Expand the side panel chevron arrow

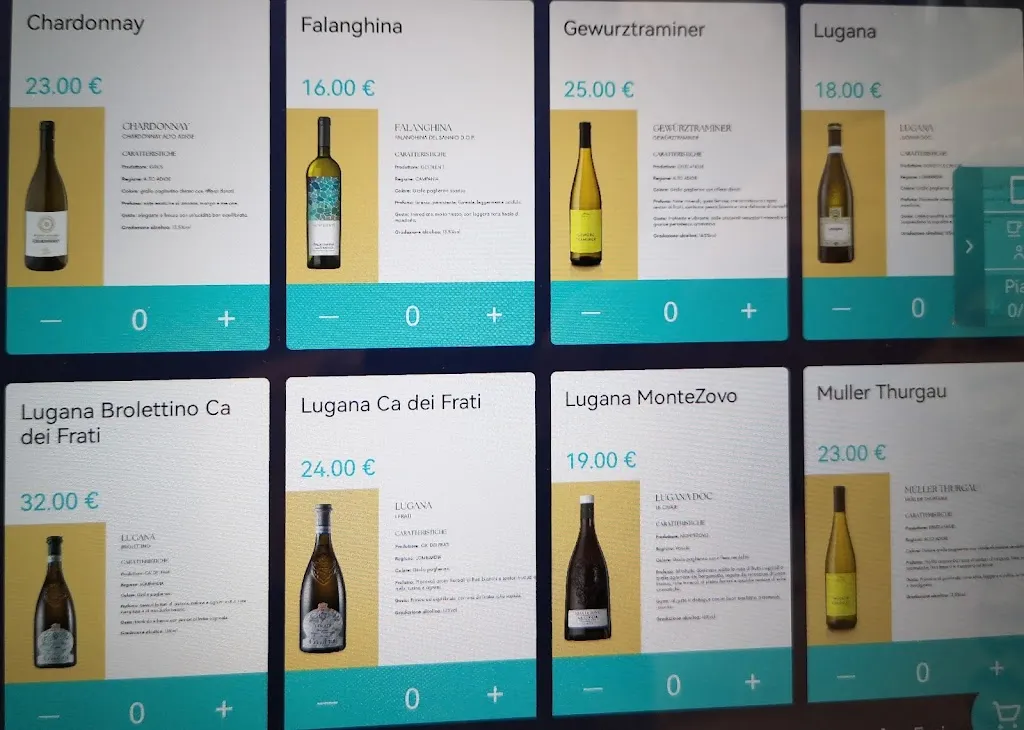[968, 246]
